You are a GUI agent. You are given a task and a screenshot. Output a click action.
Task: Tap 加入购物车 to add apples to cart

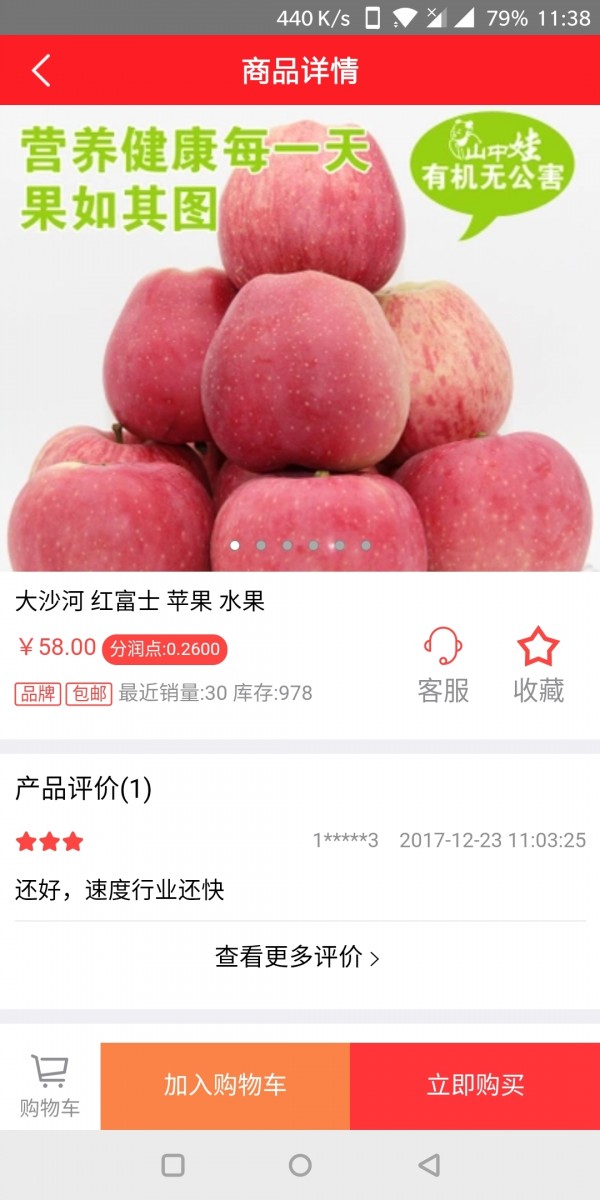coord(225,1086)
